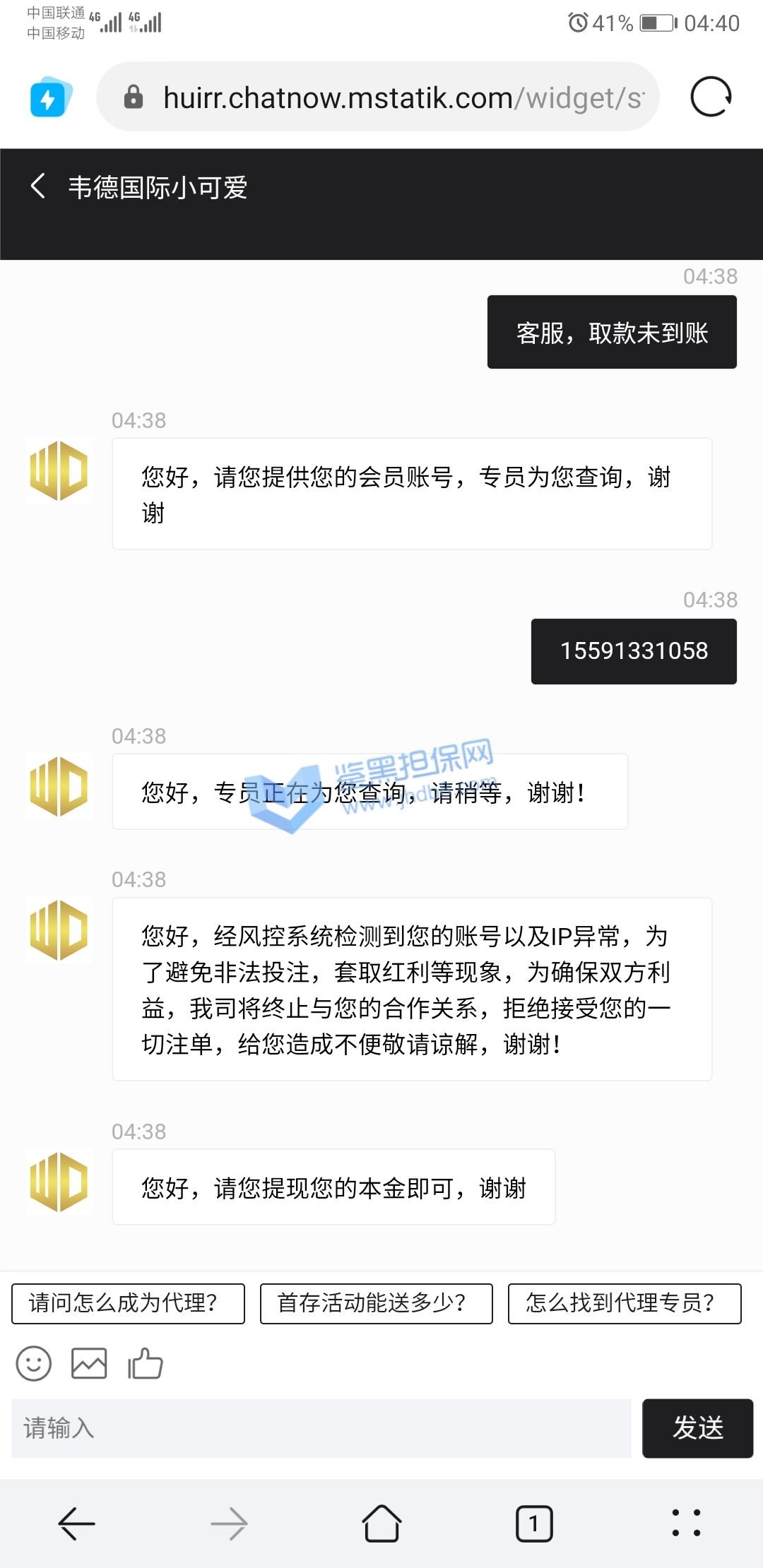Reload the page with the refresh icon
Screen dimensions: 763x1568
711,97
